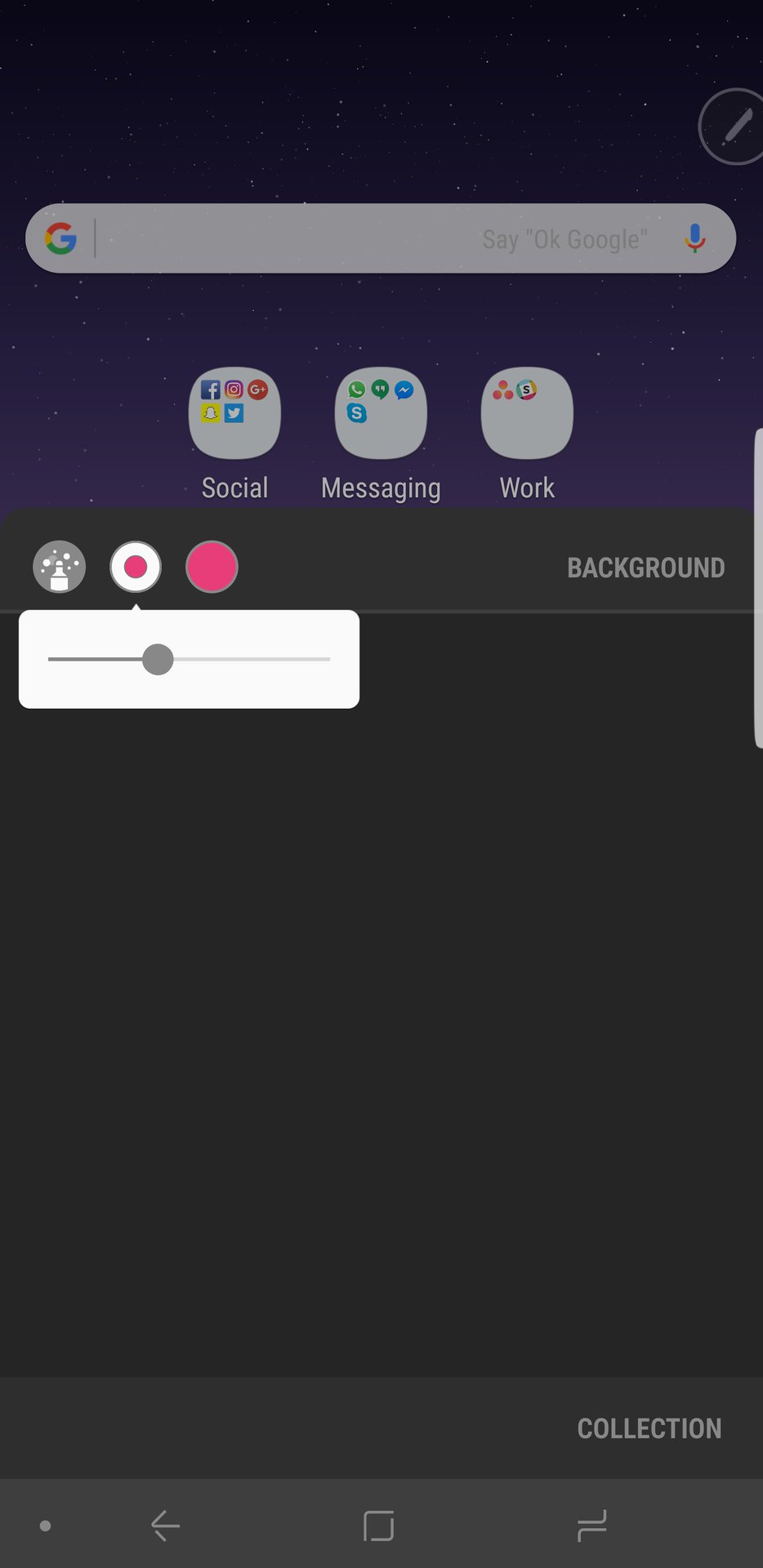Select the spray brush tool
This screenshot has width=763, height=1568.
pyautogui.click(x=59, y=567)
